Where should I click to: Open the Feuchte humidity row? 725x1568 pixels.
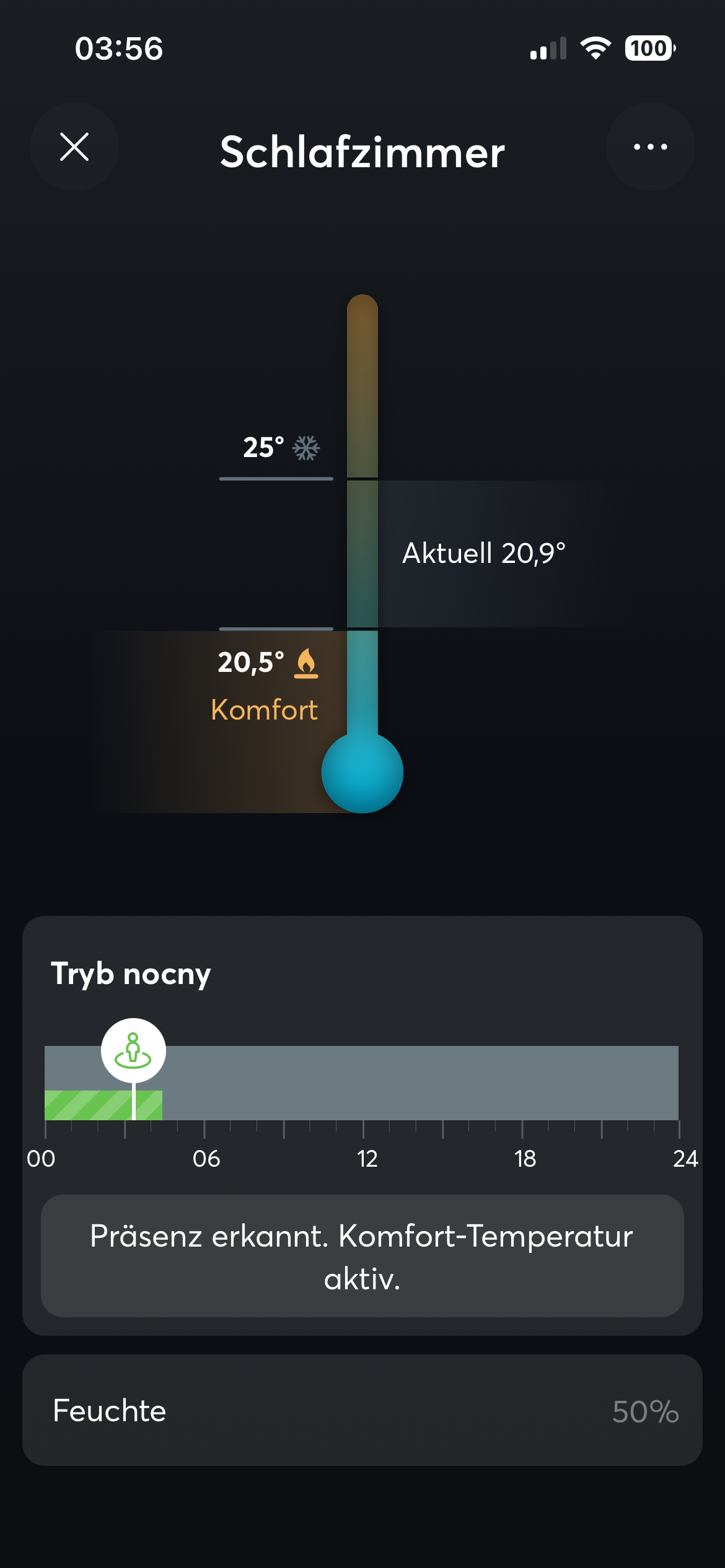click(x=362, y=1410)
